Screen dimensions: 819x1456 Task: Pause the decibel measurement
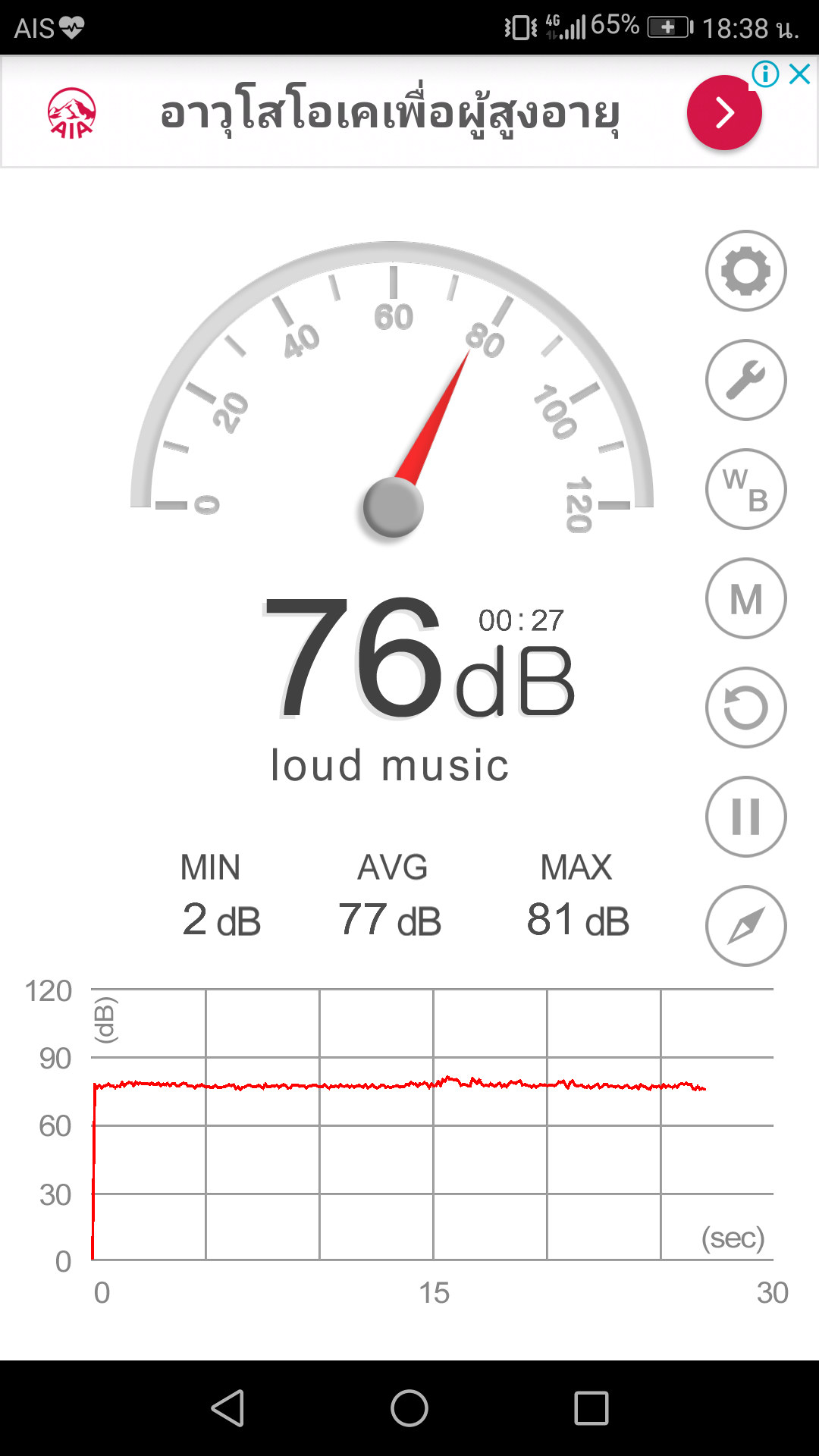point(745,817)
